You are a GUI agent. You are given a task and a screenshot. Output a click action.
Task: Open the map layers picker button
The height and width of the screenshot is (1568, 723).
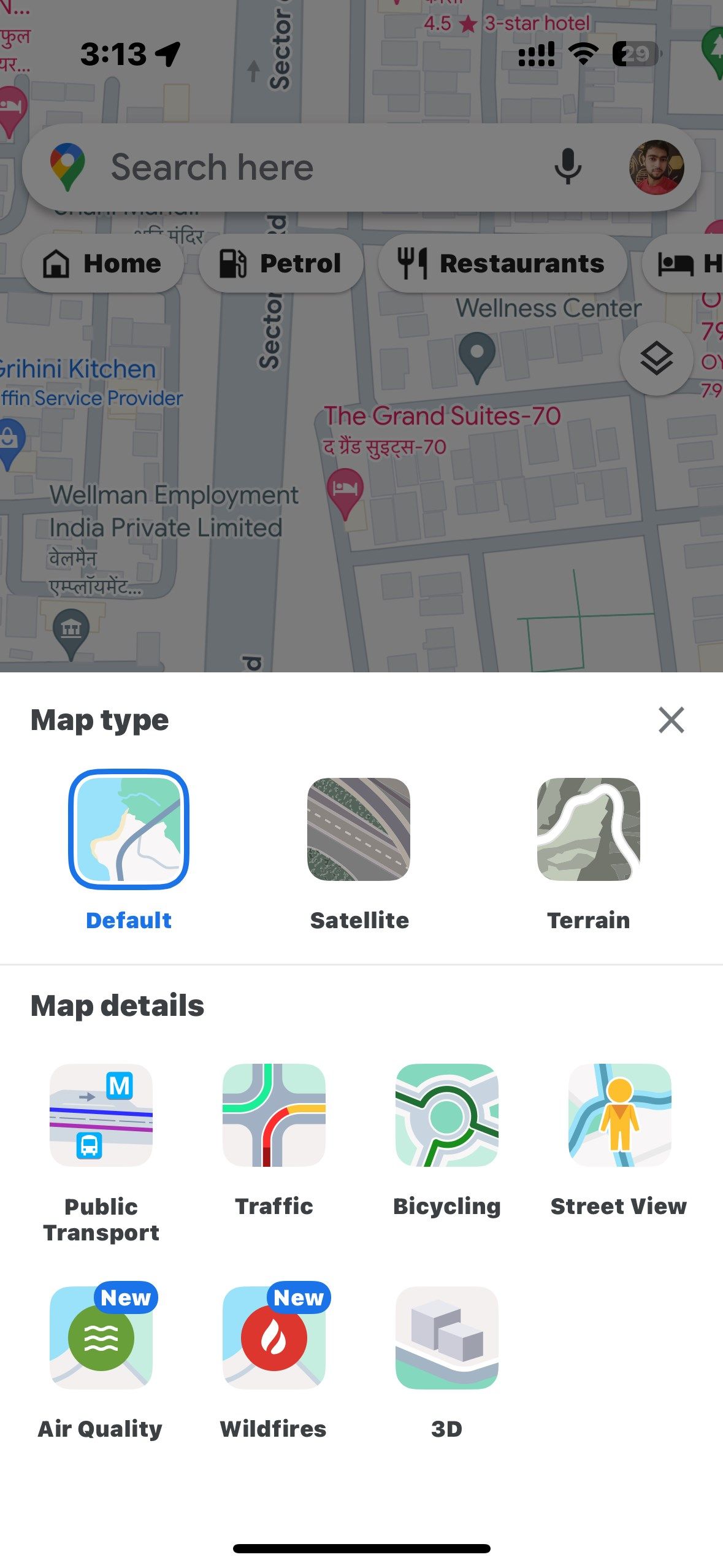[657, 359]
